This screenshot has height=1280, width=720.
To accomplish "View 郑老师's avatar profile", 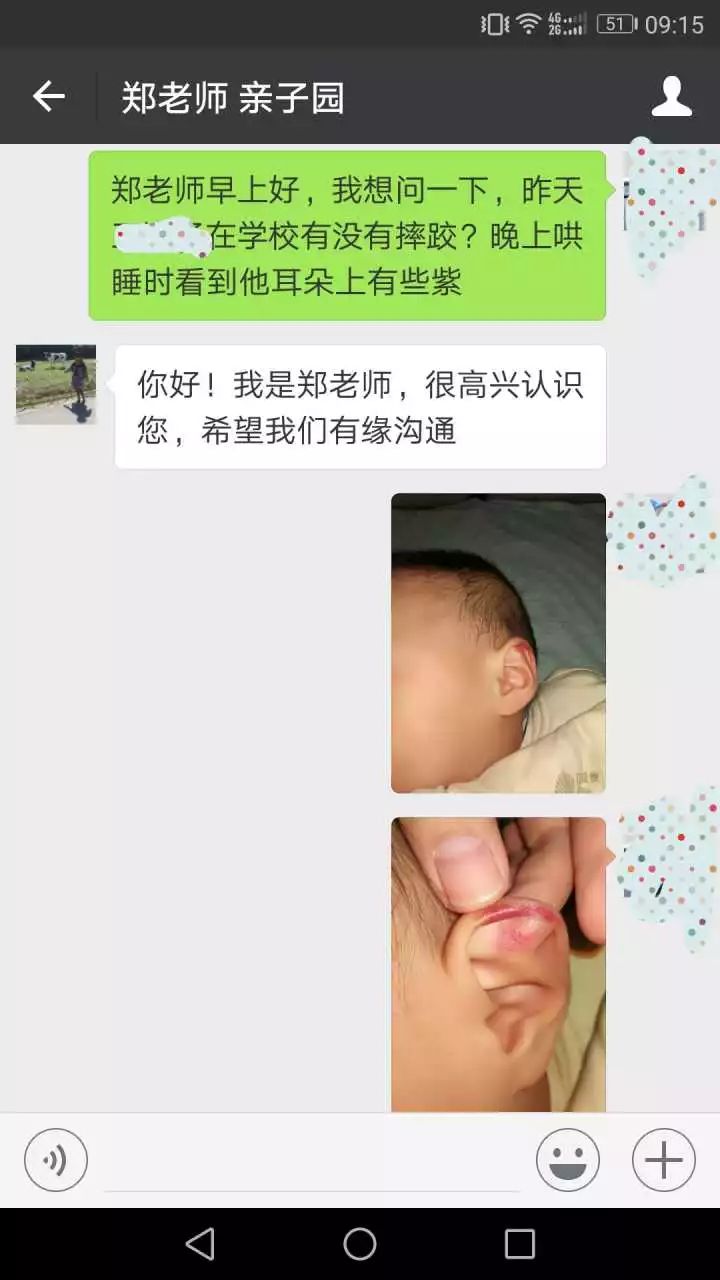I will click(56, 385).
